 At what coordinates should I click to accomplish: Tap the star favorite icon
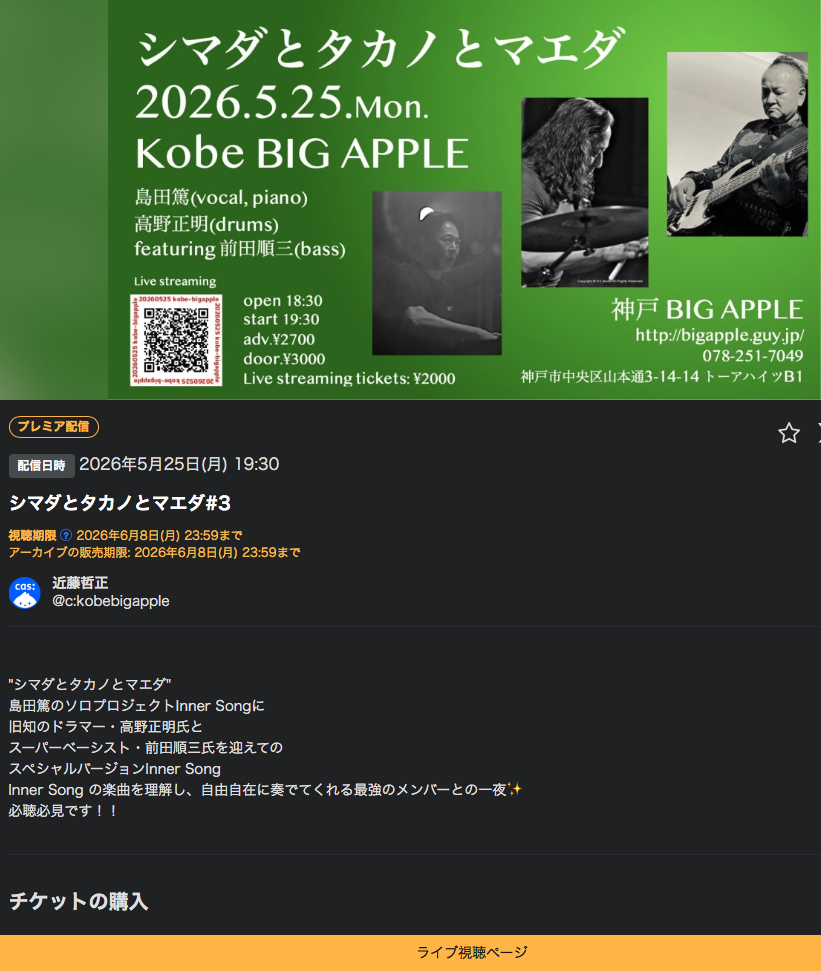789,433
